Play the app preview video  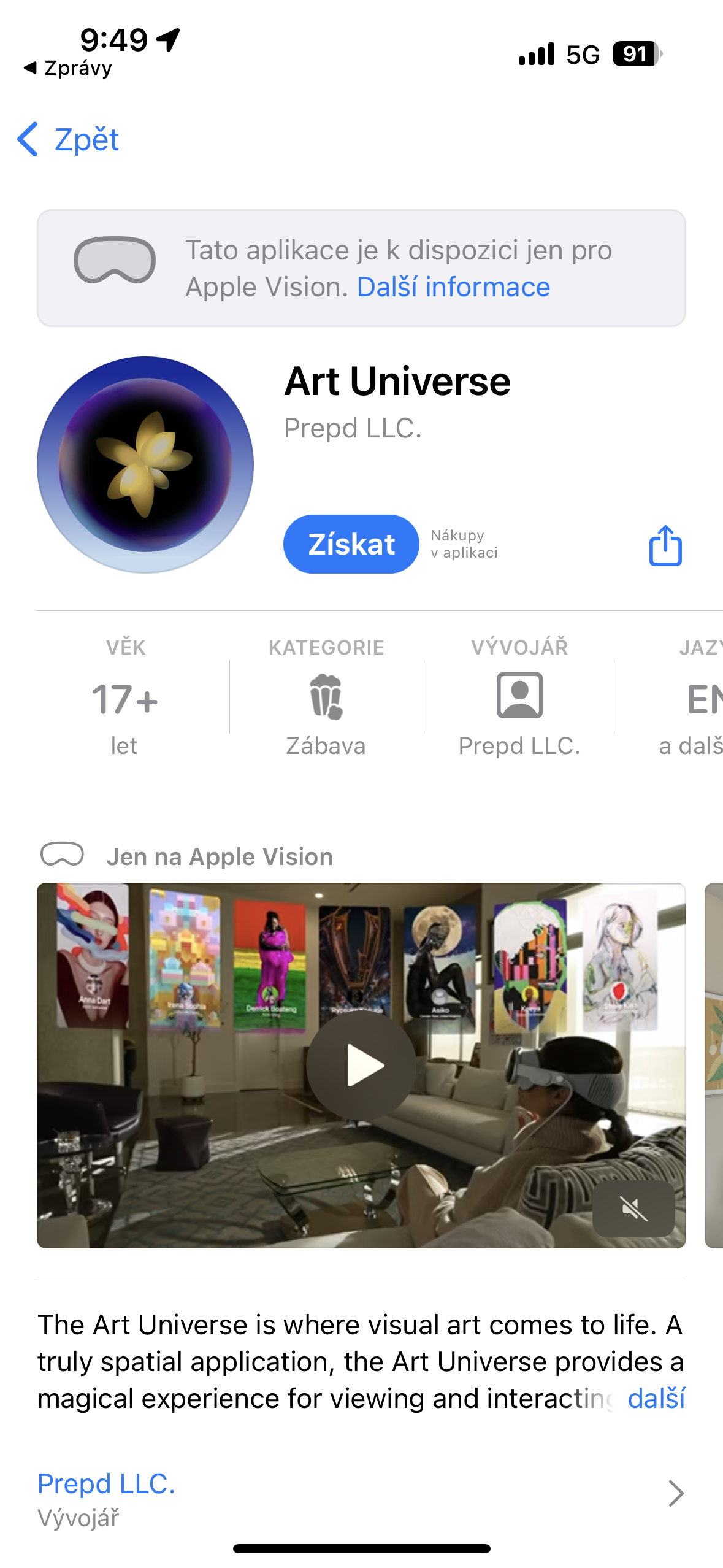tap(361, 1065)
